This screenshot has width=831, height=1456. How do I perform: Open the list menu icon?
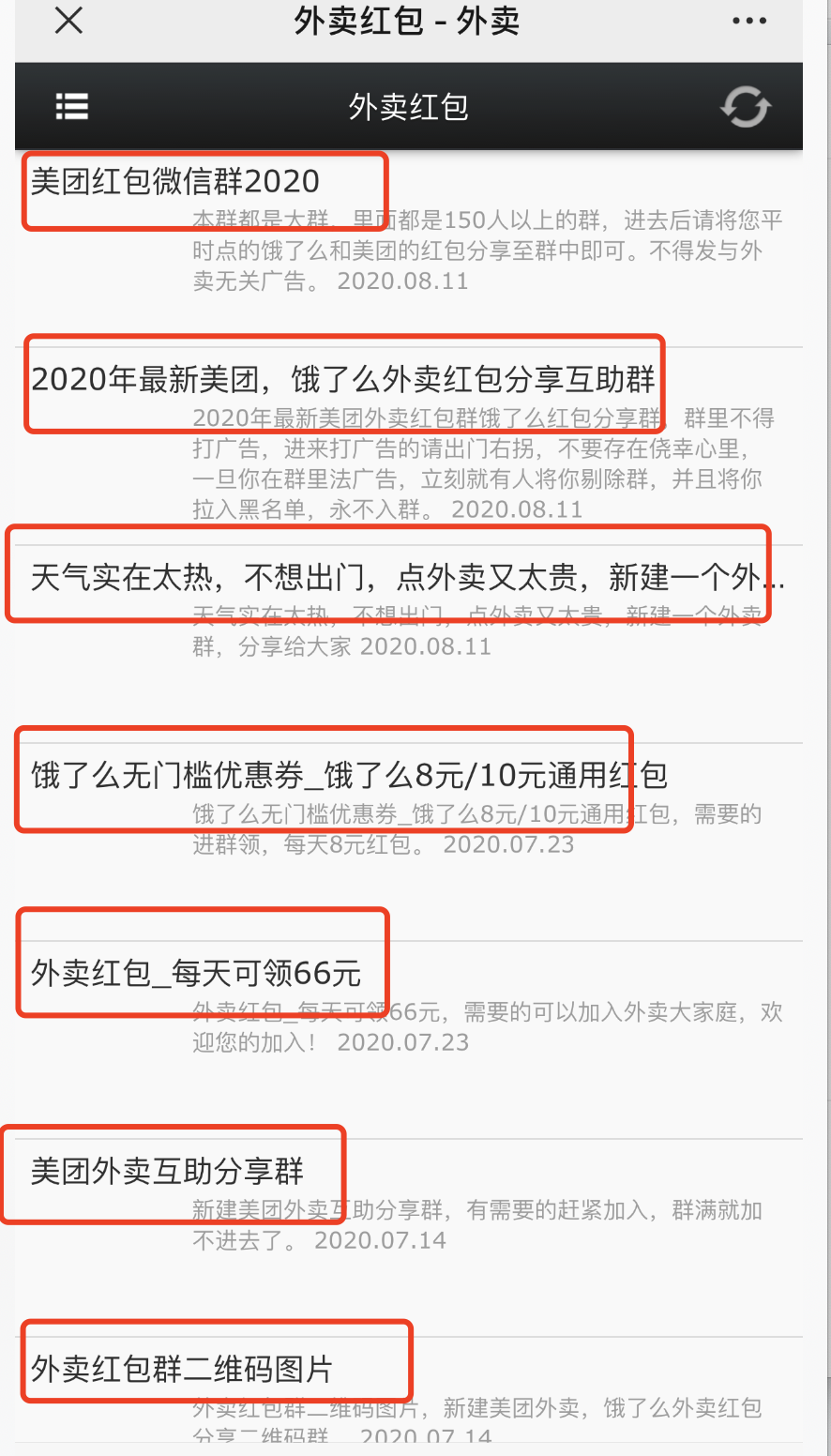click(x=72, y=107)
